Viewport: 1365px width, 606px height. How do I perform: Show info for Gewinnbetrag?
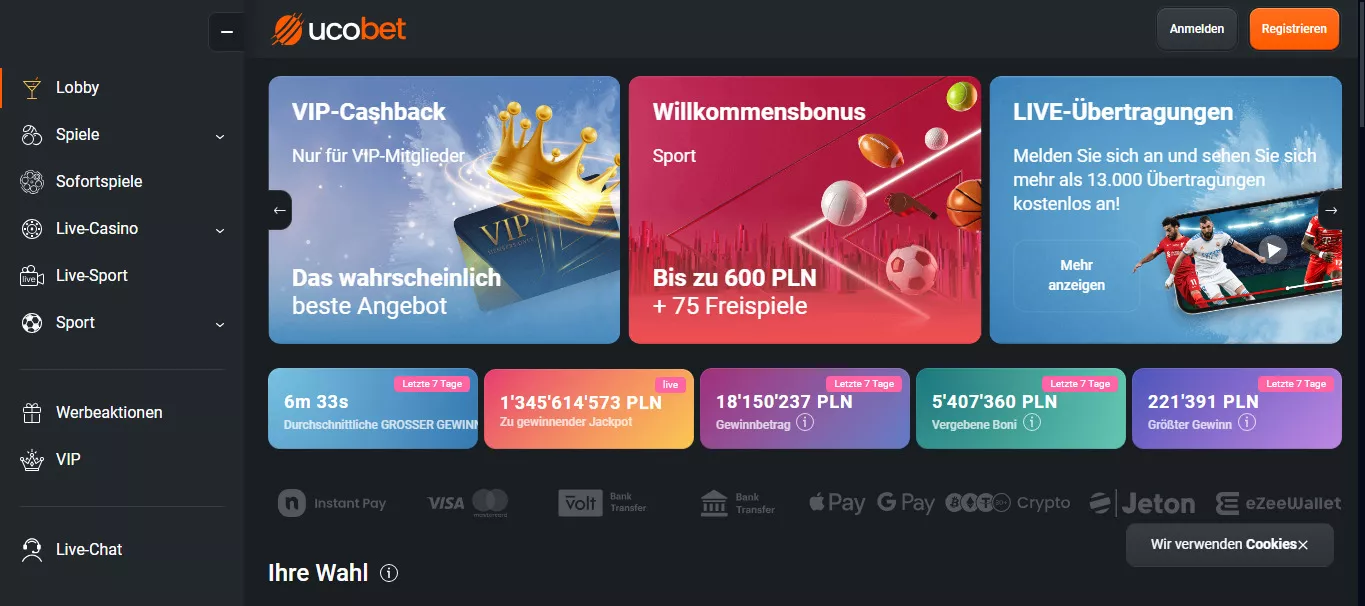click(x=805, y=423)
